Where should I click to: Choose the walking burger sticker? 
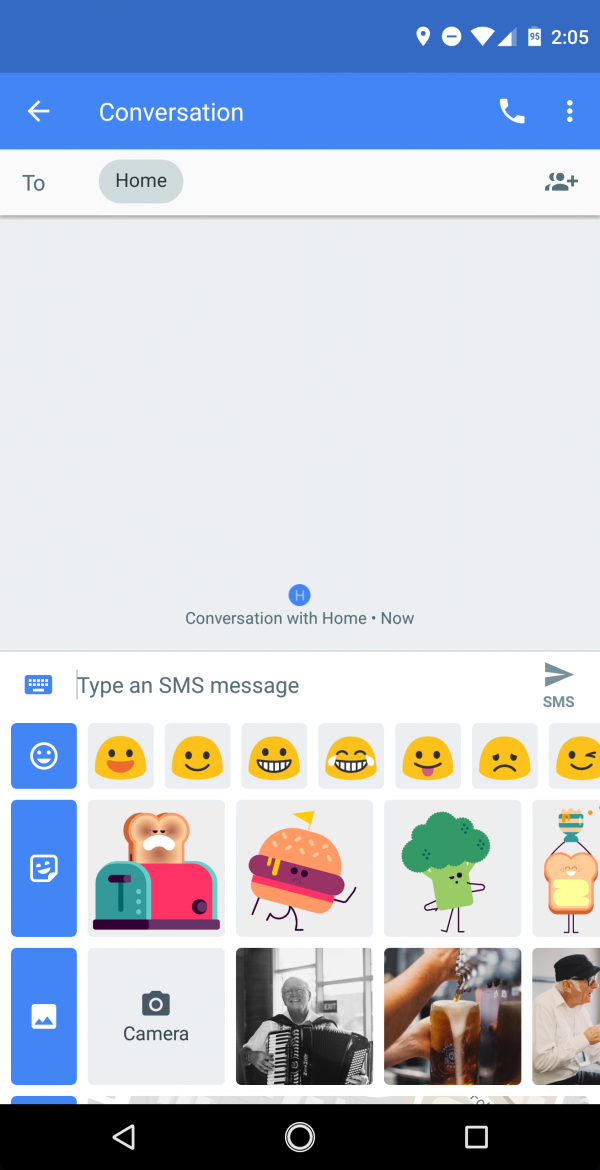click(304, 868)
